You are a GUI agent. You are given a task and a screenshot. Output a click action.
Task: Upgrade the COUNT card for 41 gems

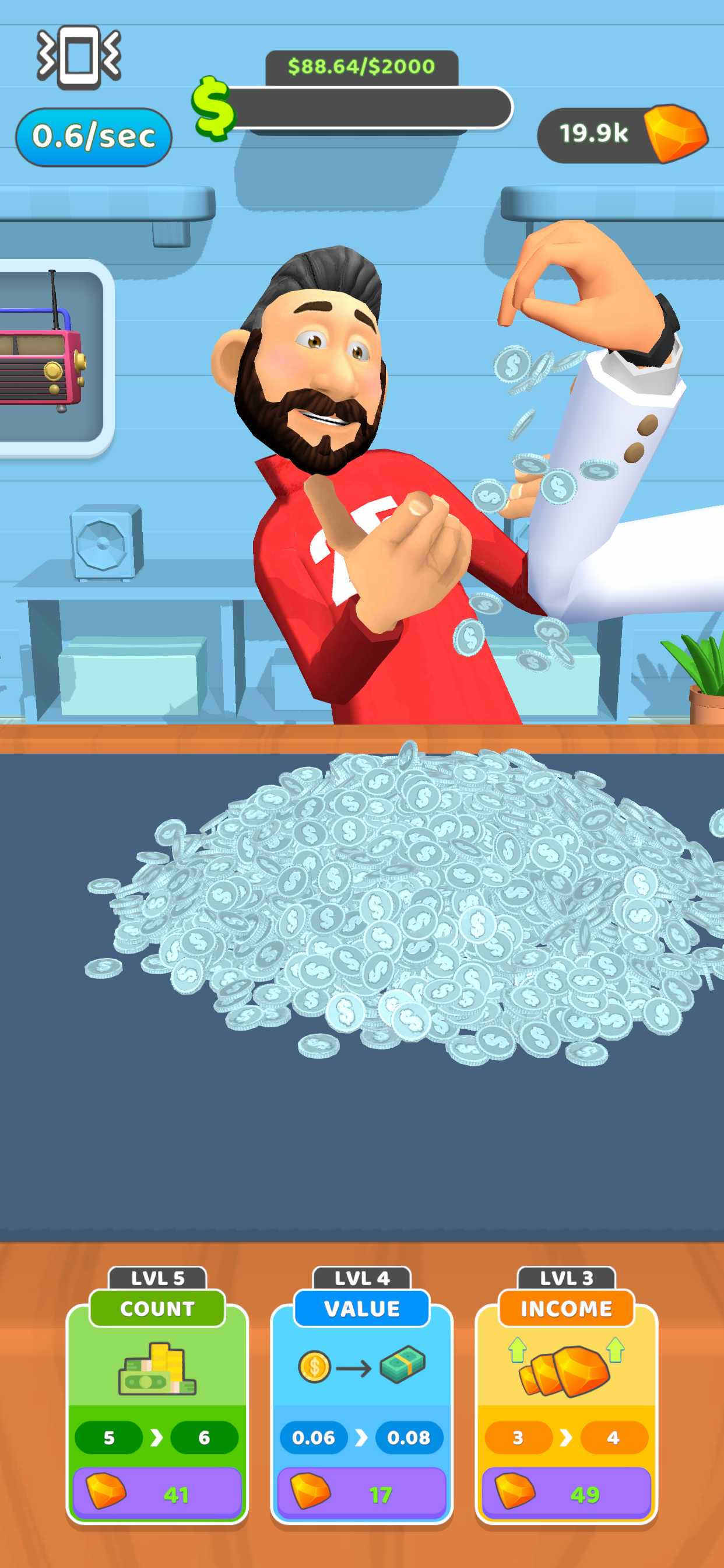pyautogui.click(x=157, y=1493)
